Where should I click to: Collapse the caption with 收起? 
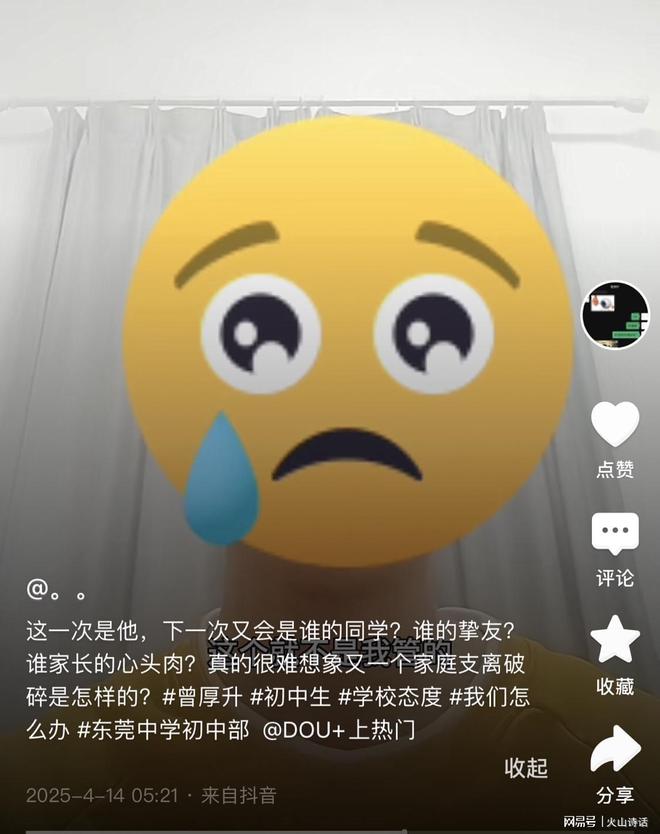tap(526, 767)
